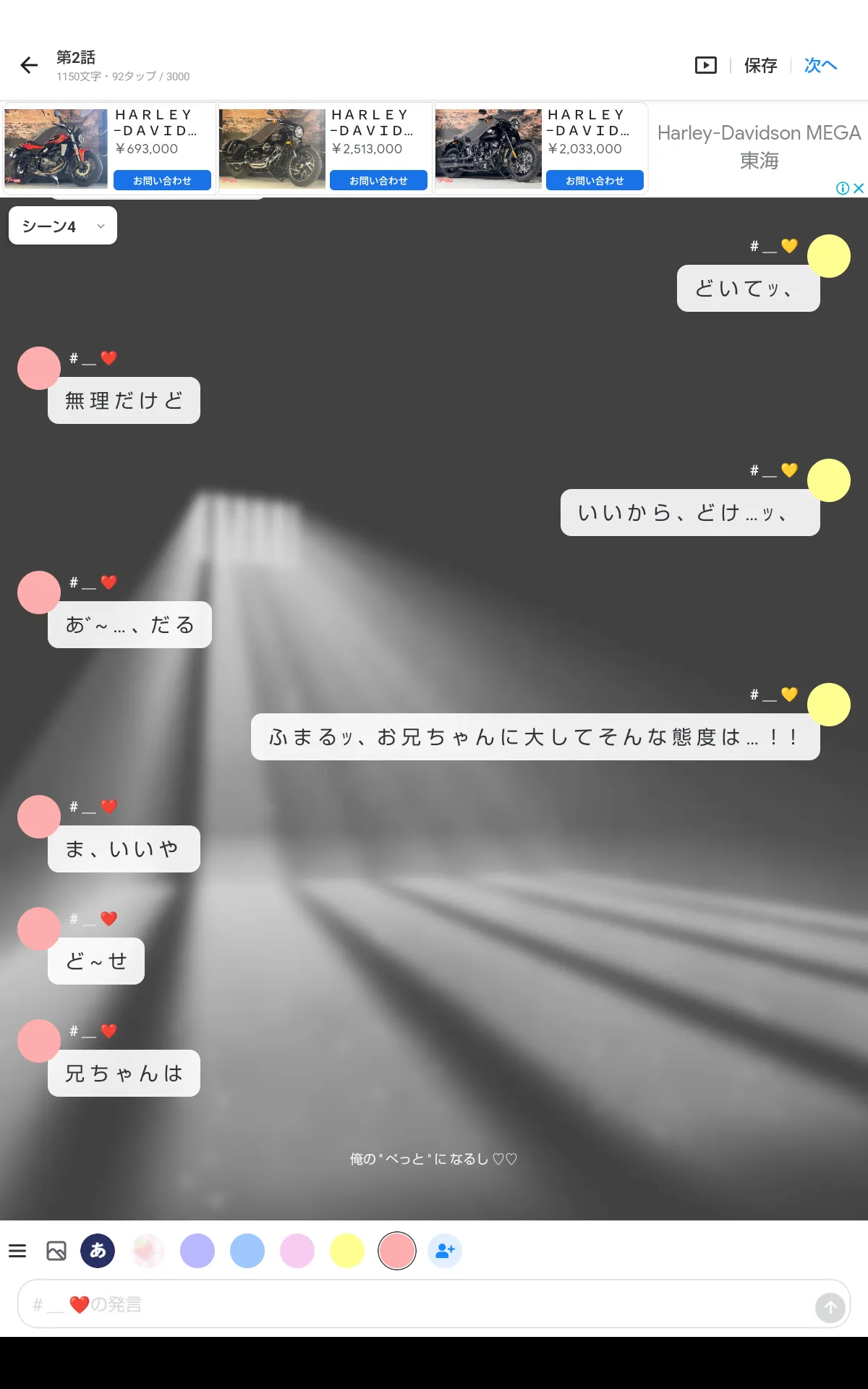Go back using the arrow icon
Image resolution: width=868 pixels, height=1389 pixels.
pos(29,66)
